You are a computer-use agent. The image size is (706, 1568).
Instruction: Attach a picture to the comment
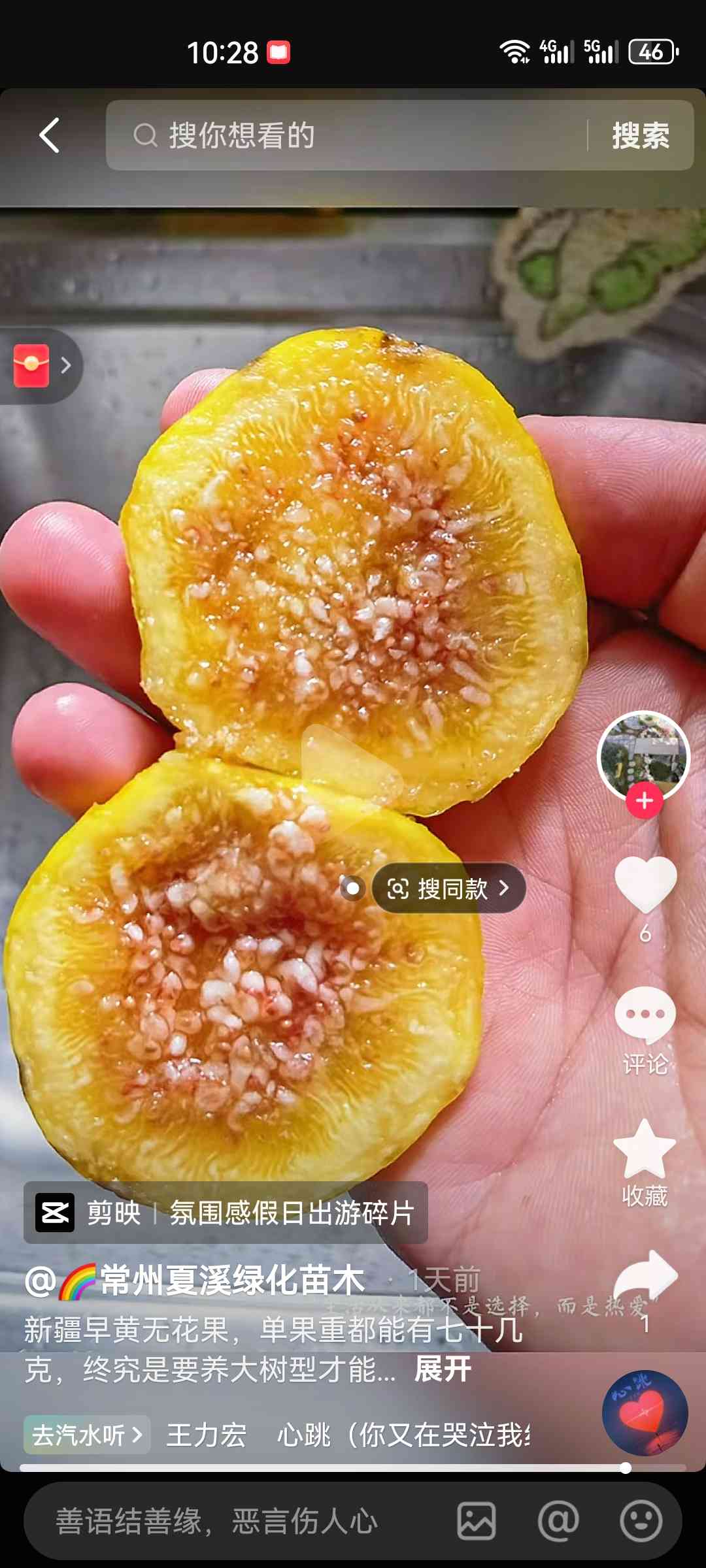click(476, 1521)
